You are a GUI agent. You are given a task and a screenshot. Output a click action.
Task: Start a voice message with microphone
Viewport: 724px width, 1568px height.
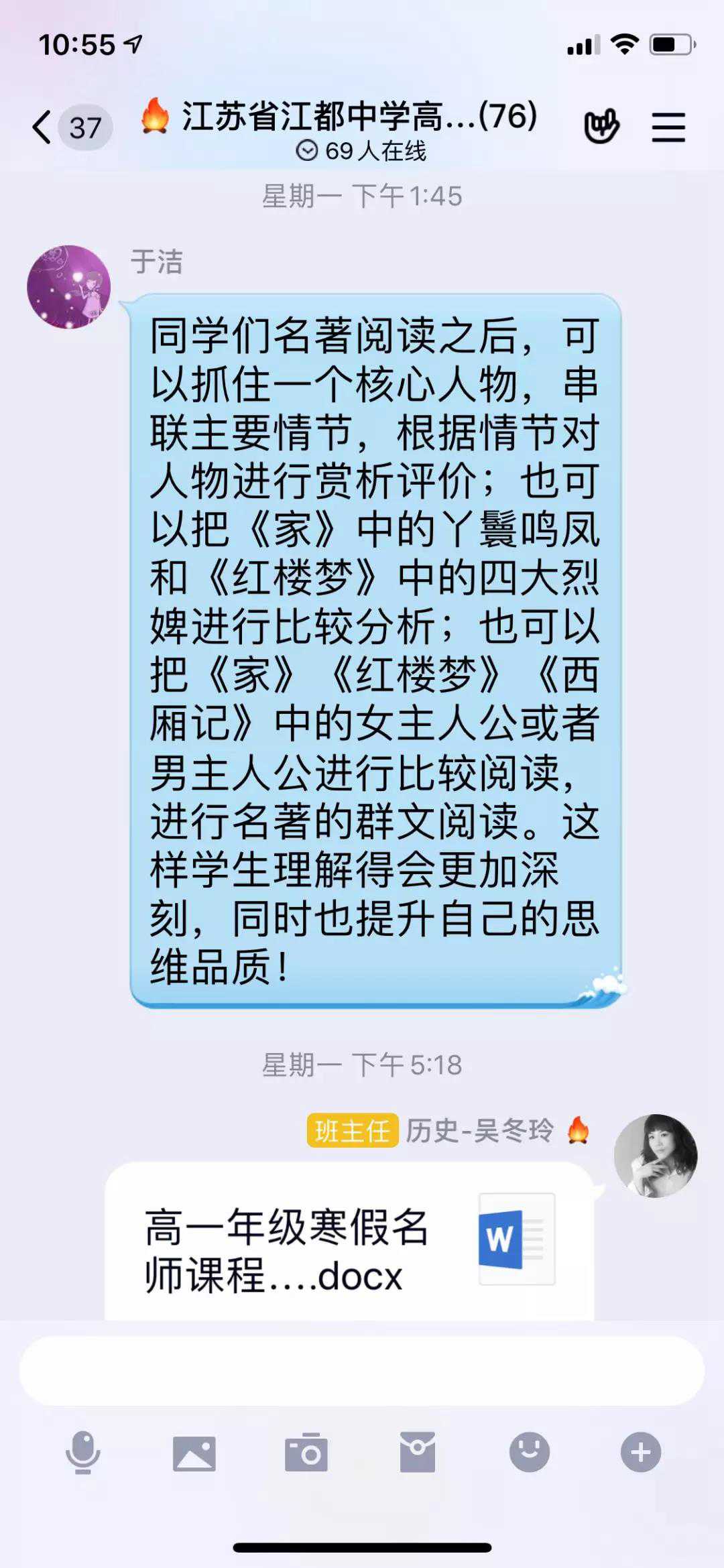(83, 1452)
